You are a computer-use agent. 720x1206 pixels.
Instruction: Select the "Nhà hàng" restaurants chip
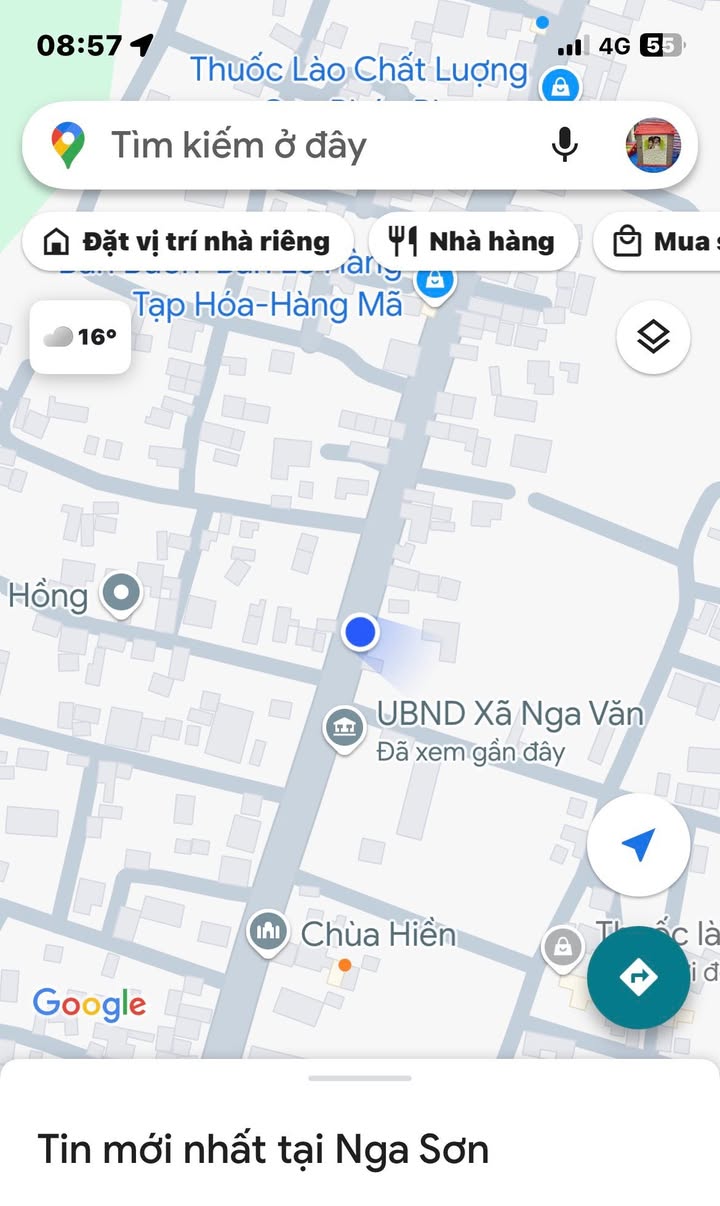[473, 241]
